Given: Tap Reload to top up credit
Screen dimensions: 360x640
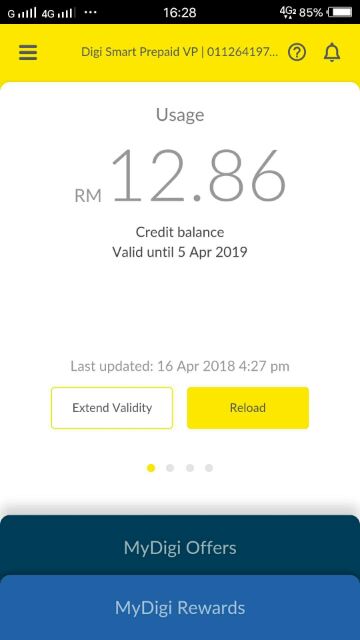Looking at the screenshot, I should click(248, 408).
